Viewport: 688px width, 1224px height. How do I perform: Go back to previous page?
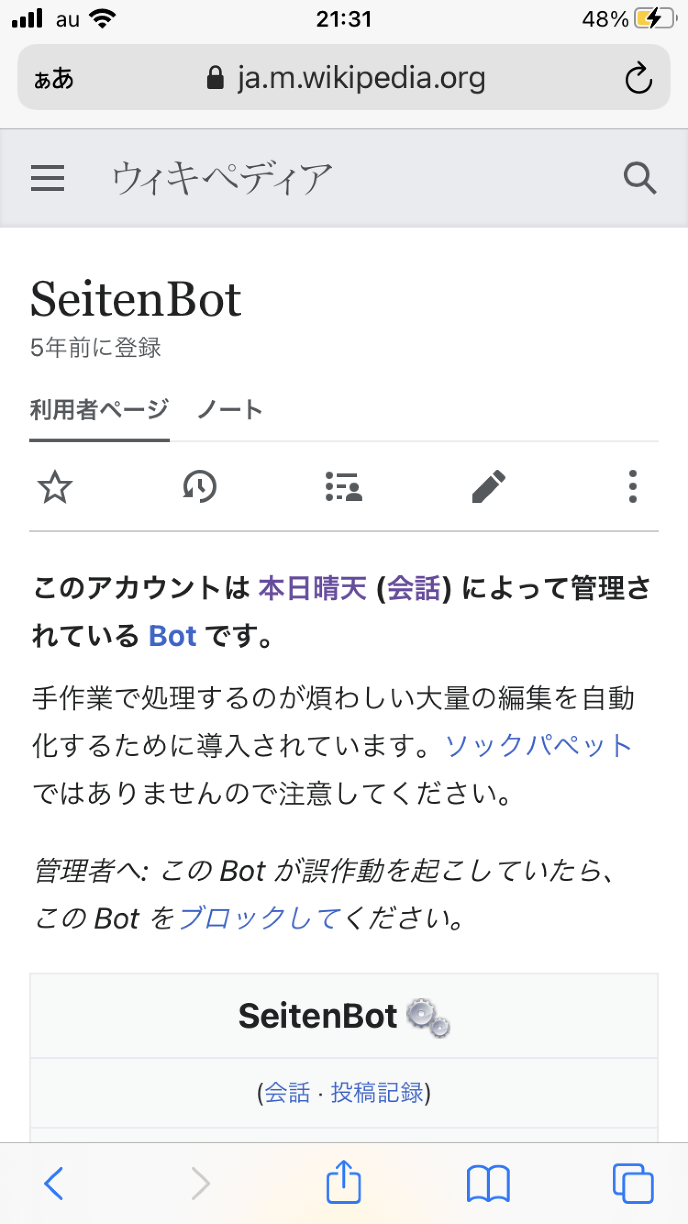[54, 1184]
